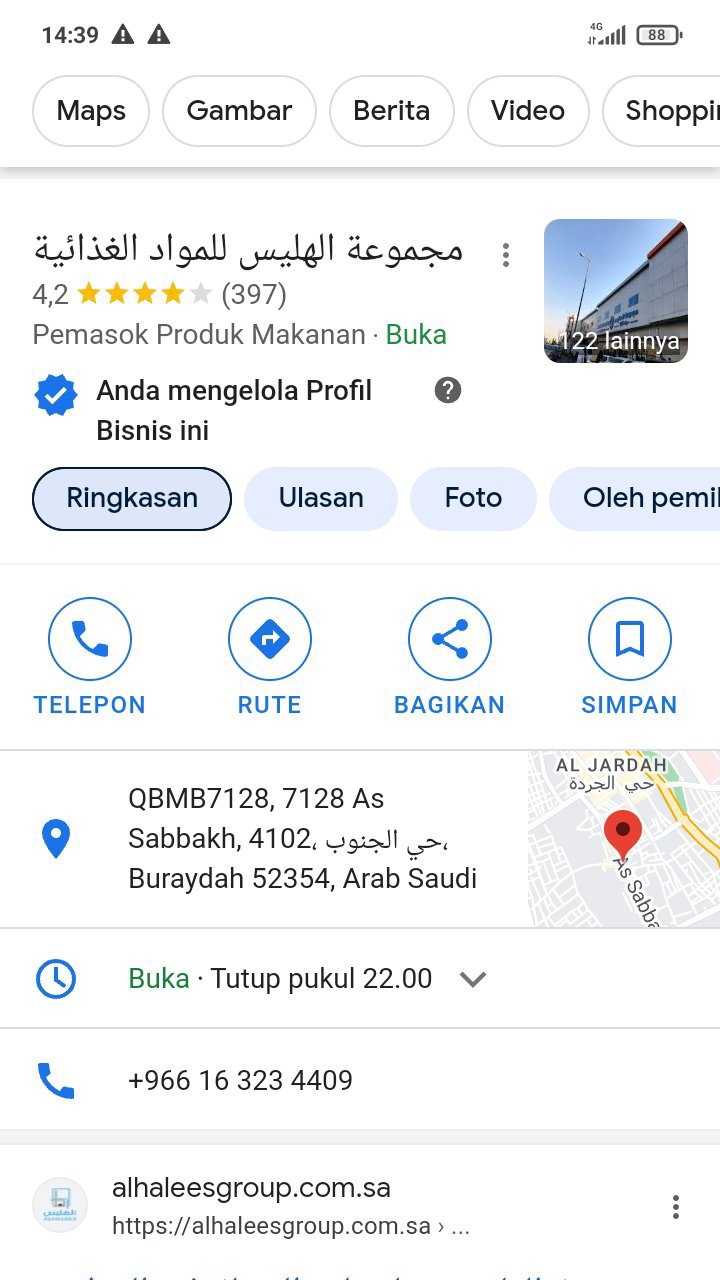Tap the help question mark icon
Image resolution: width=720 pixels, height=1280 pixels.
[x=448, y=390]
